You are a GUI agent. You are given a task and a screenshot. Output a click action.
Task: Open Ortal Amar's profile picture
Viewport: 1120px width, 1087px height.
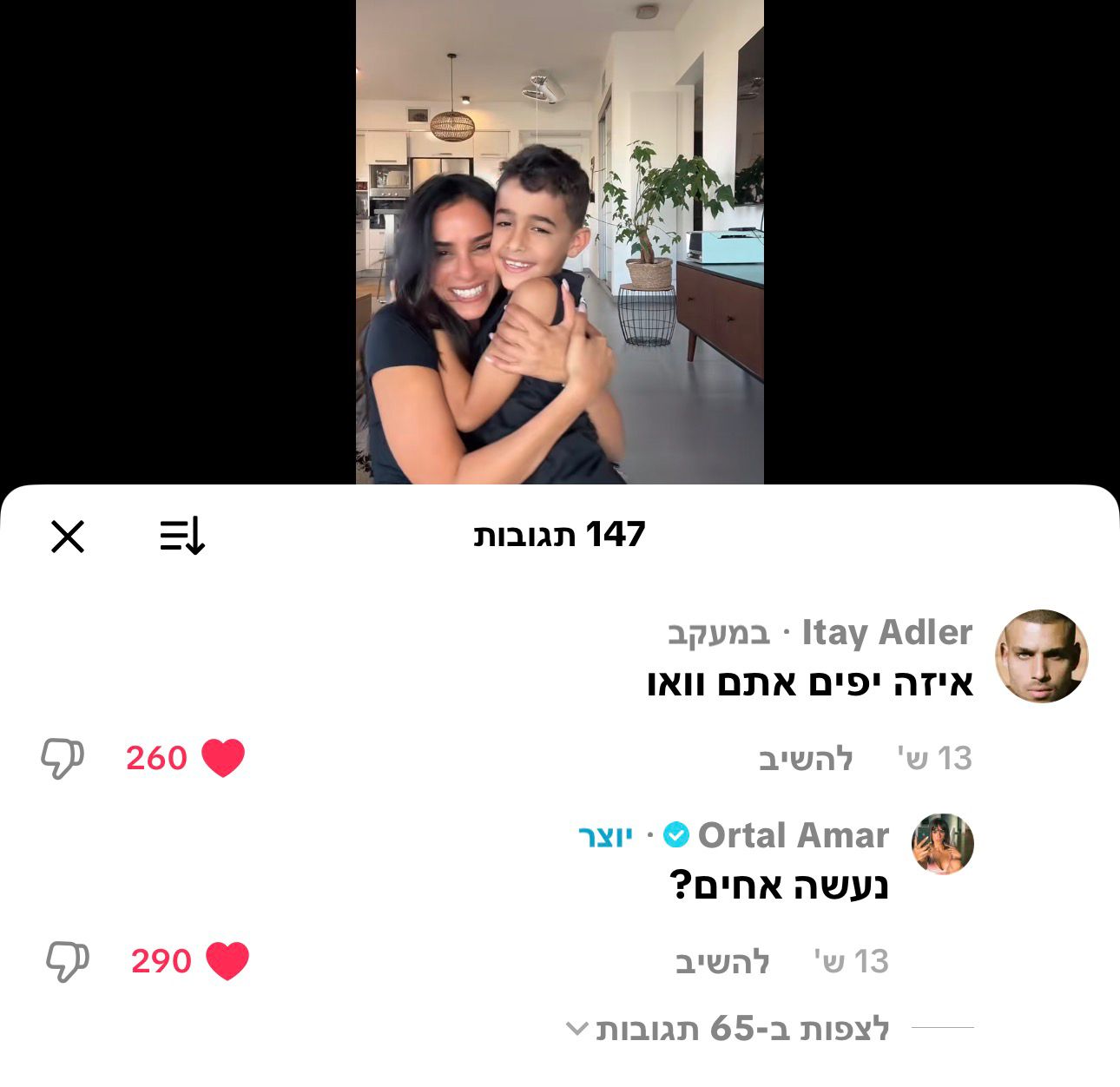942,844
